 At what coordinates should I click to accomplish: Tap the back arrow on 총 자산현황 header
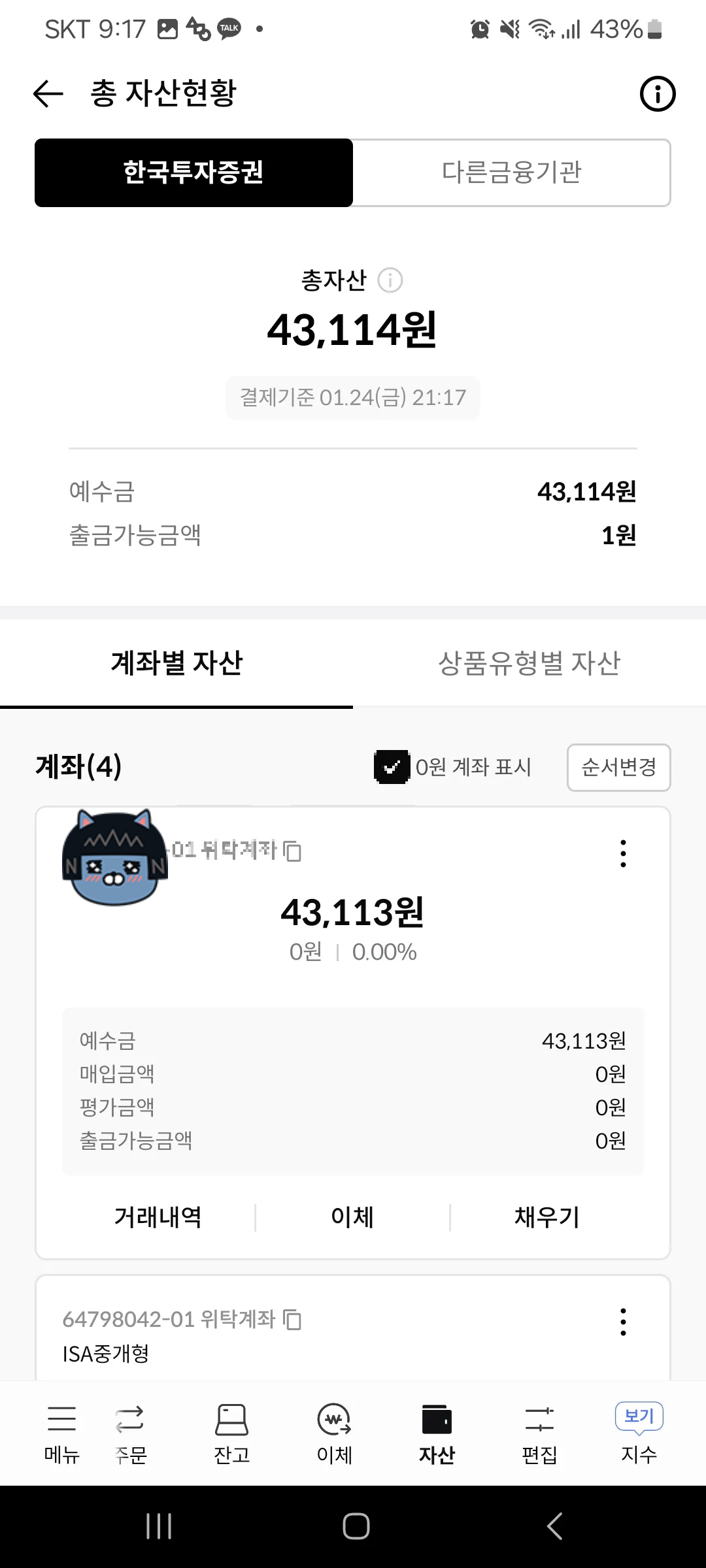47,93
